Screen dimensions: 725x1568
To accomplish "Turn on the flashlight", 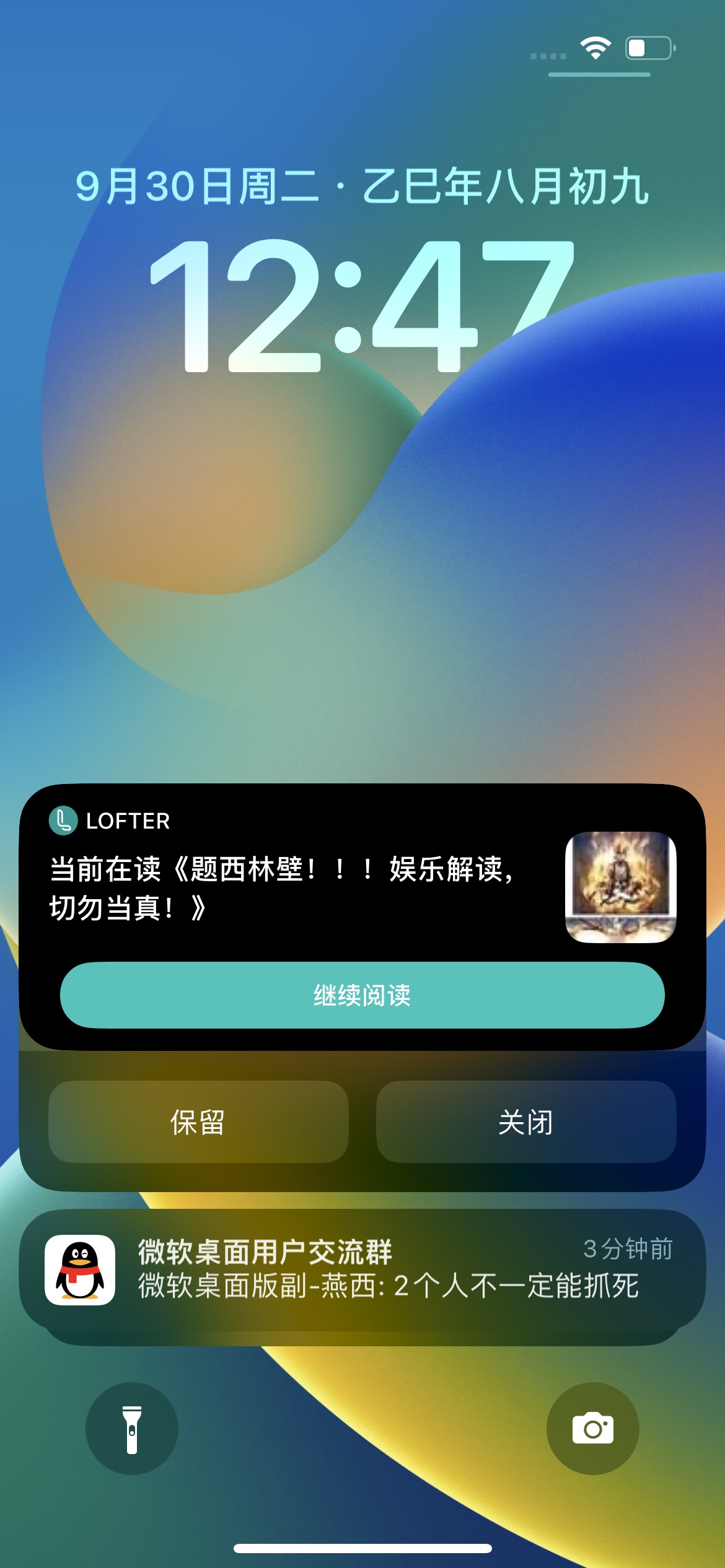I will point(132,1428).
